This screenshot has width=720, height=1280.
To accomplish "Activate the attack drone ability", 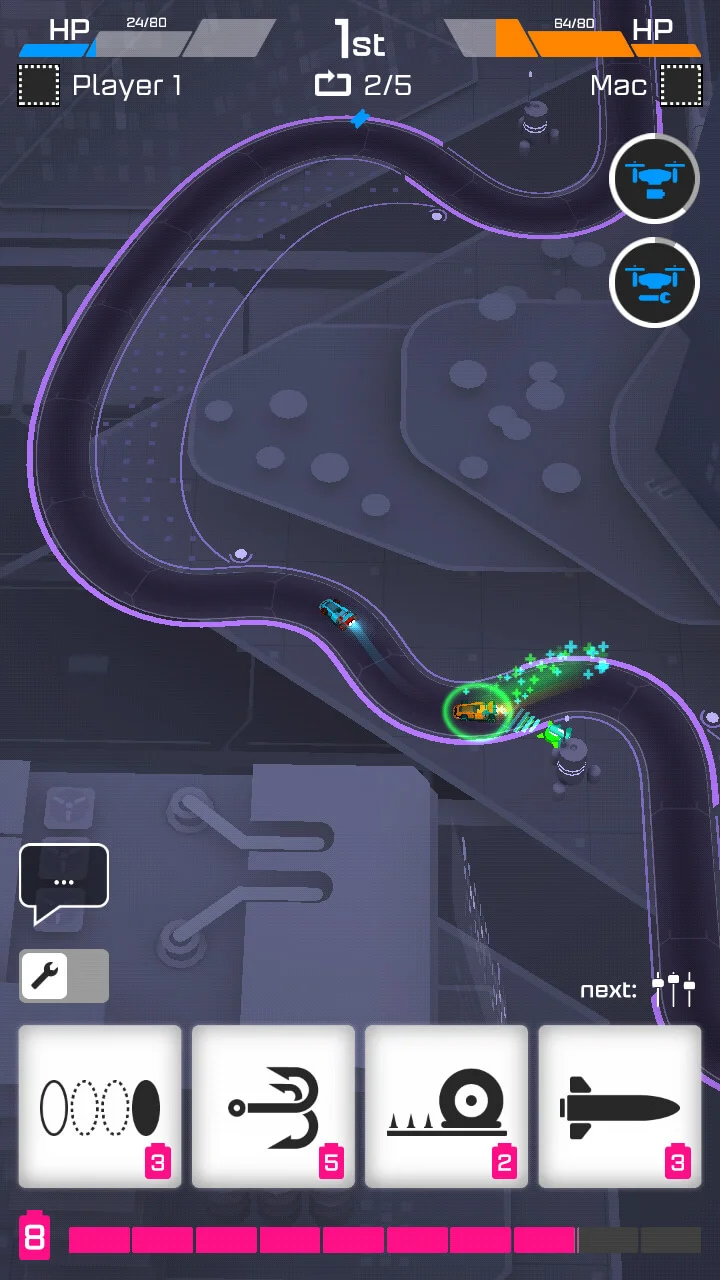I will (x=654, y=179).
